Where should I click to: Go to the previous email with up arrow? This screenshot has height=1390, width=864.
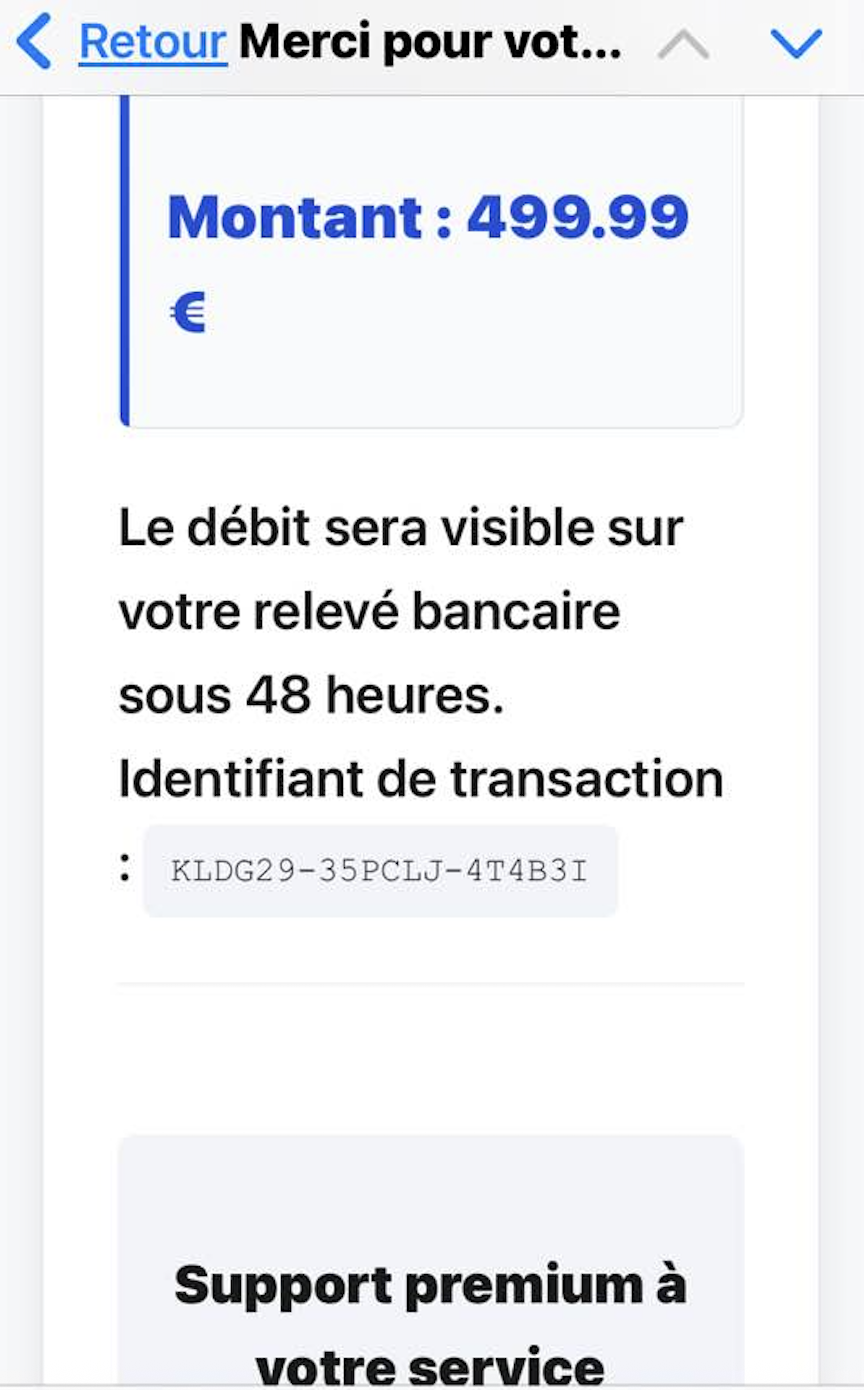click(x=683, y=44)
